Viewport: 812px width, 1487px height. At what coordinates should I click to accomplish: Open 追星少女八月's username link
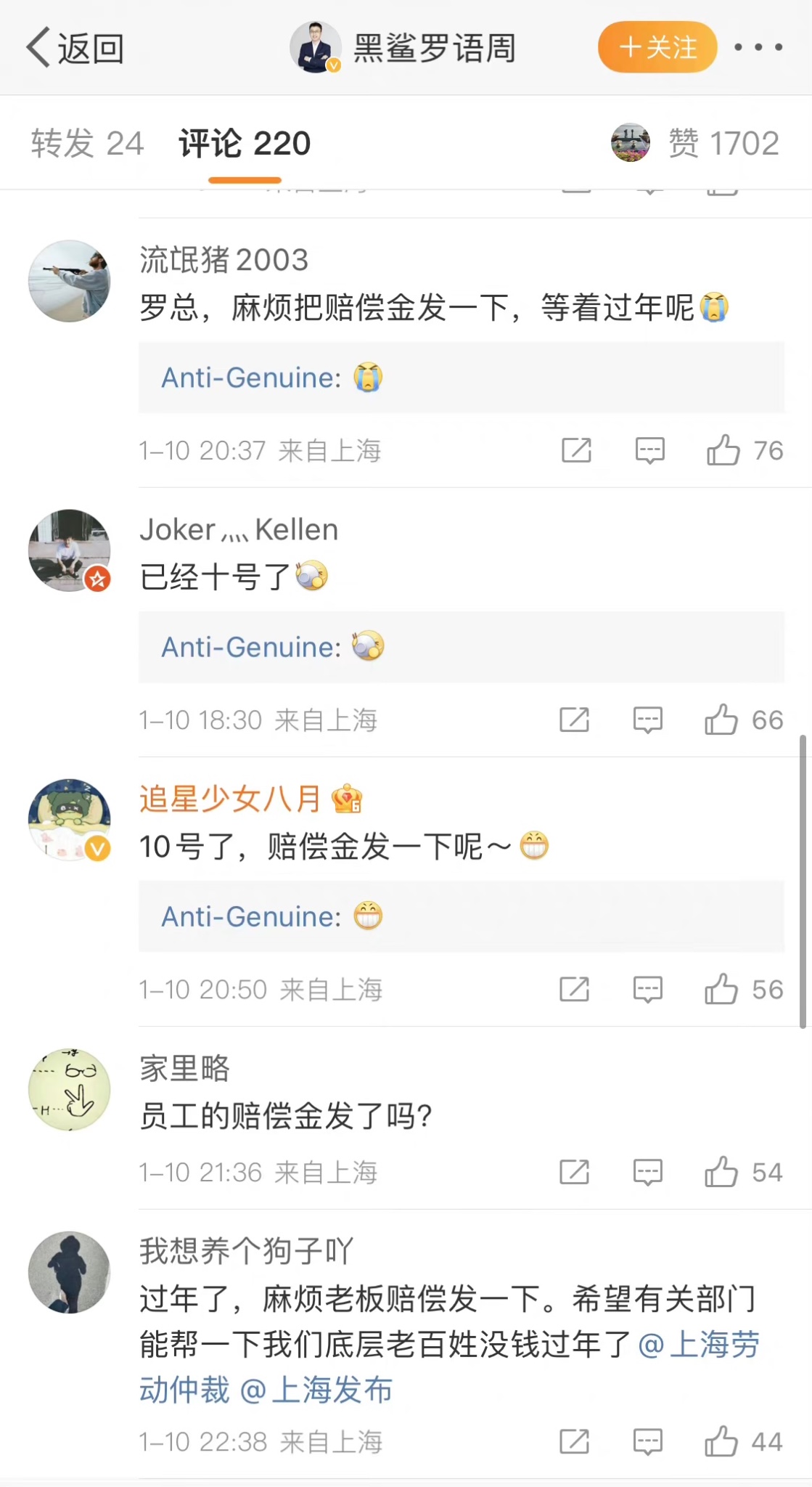point(230,799)
